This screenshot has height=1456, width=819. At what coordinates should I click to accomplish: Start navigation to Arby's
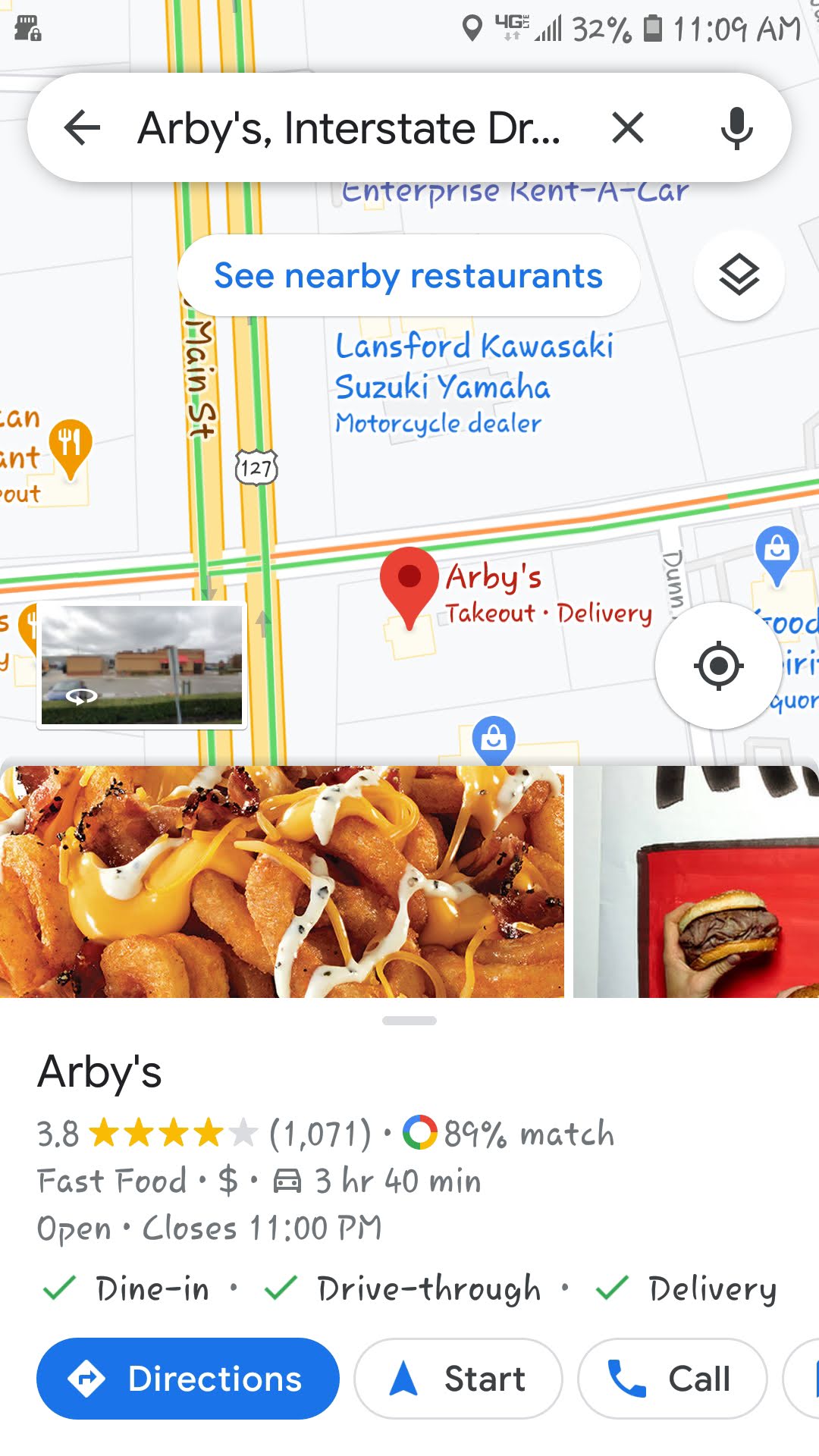pyautogui.click(x=458, y=1378)
